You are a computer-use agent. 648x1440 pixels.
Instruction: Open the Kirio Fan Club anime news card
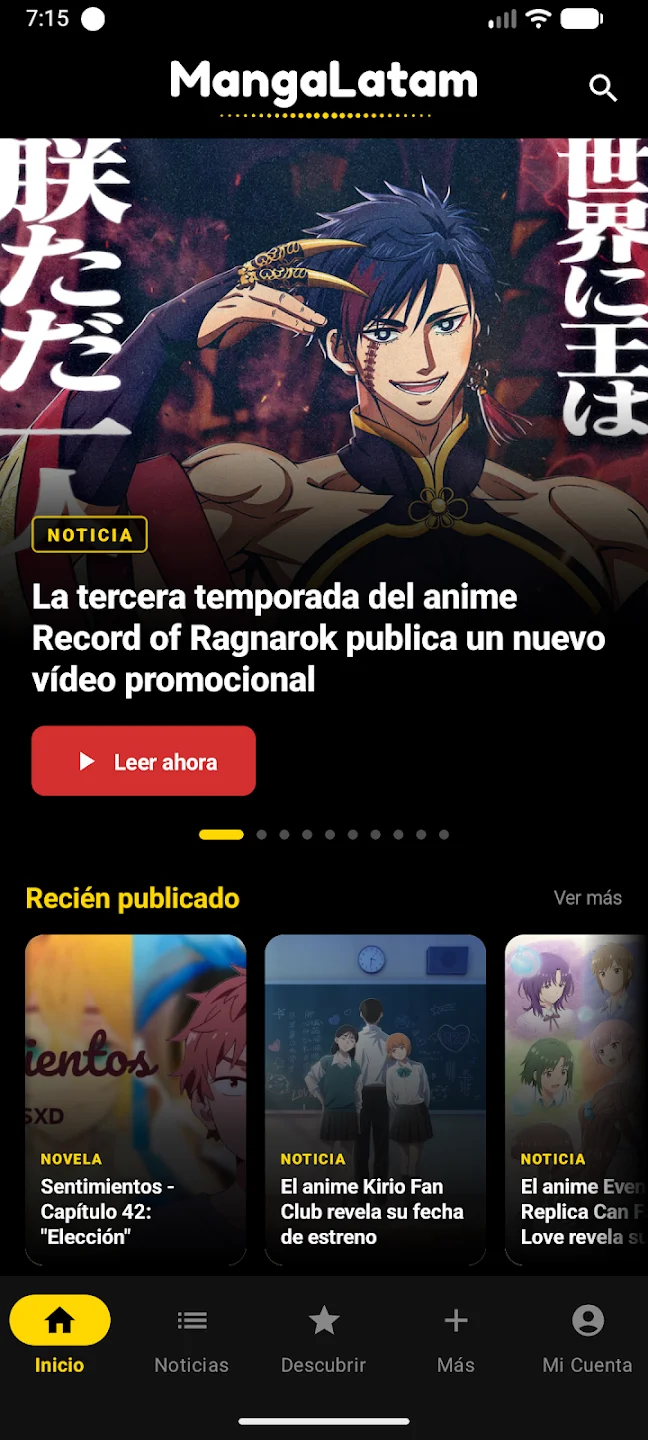375,1099
